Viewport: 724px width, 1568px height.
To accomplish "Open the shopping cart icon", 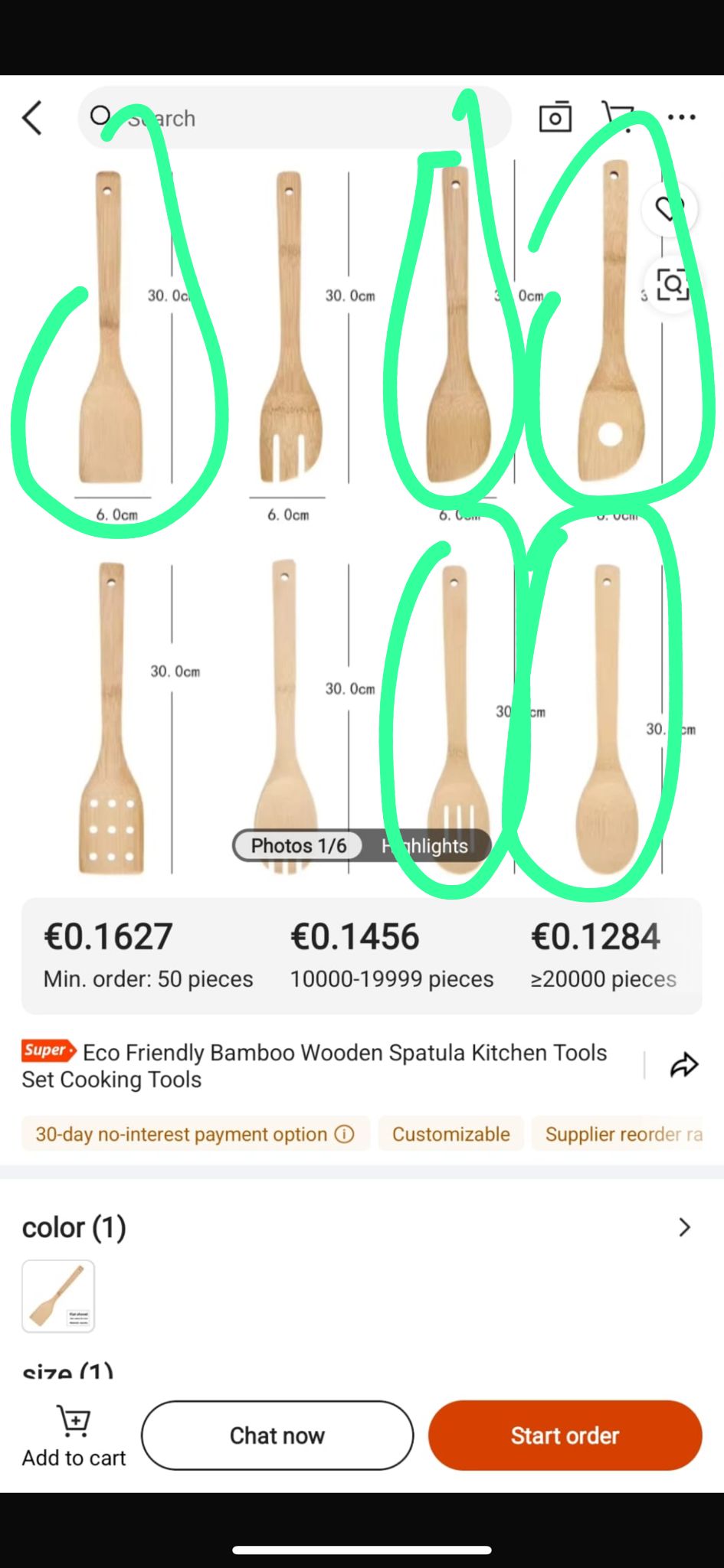I will pyautogui.click(x=618, y=116).
